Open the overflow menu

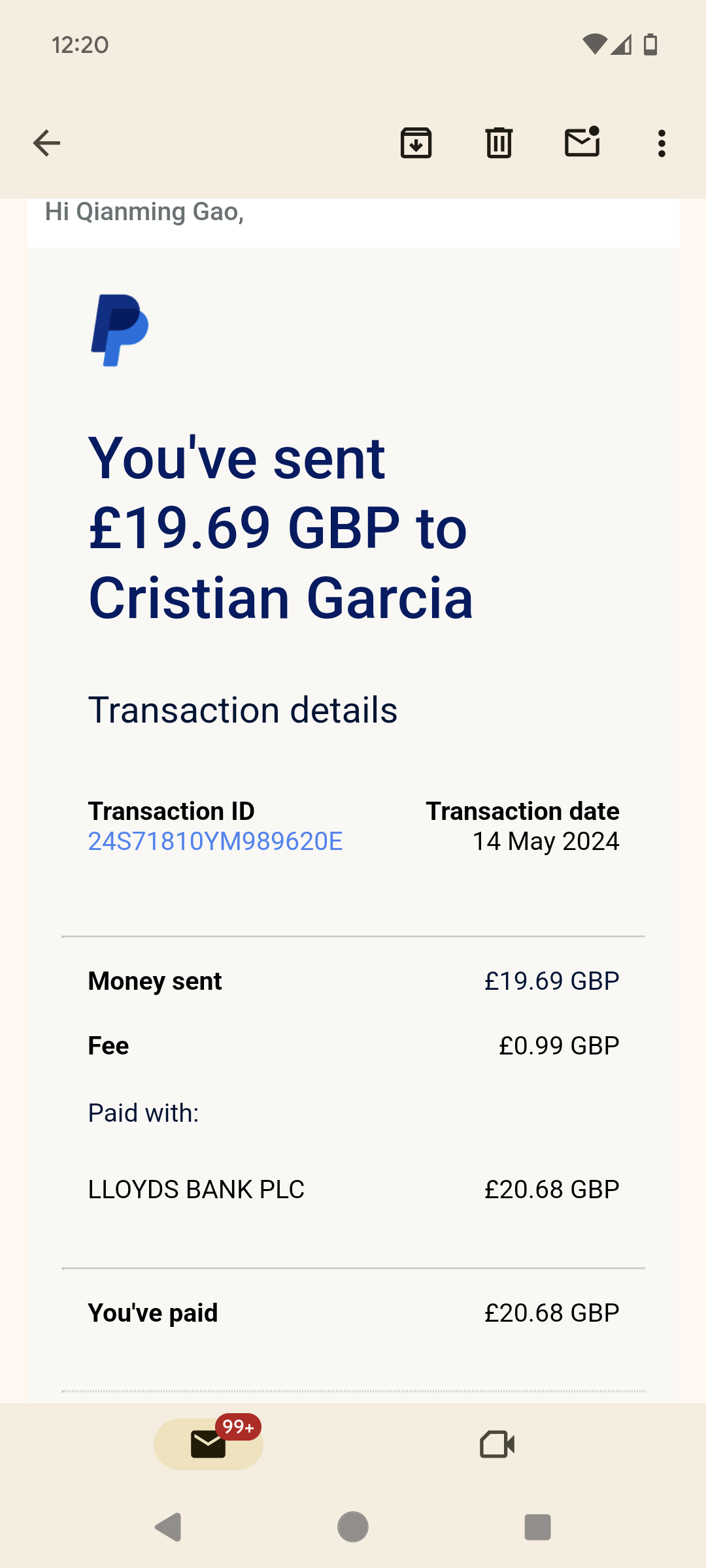point(662,143)
